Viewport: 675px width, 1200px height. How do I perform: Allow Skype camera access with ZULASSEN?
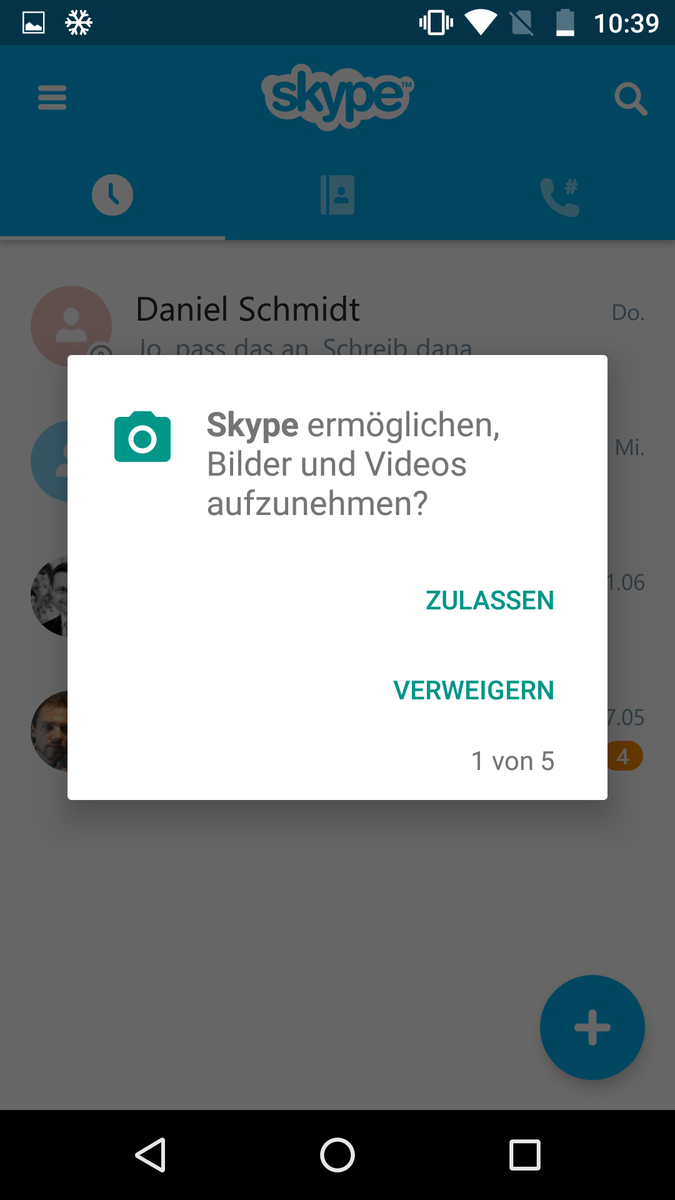click(x=489, y=600)
